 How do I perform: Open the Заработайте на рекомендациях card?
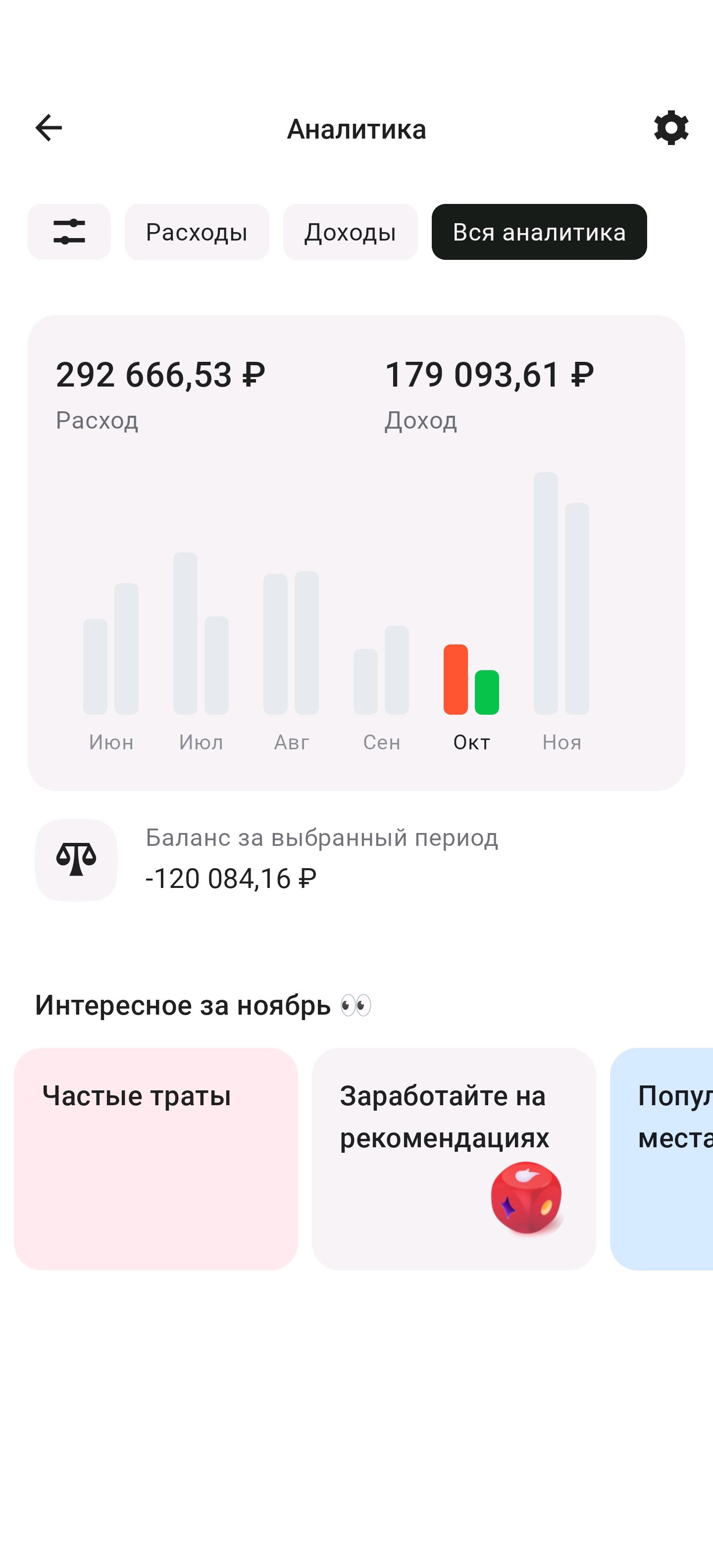tap(454, 1158)
